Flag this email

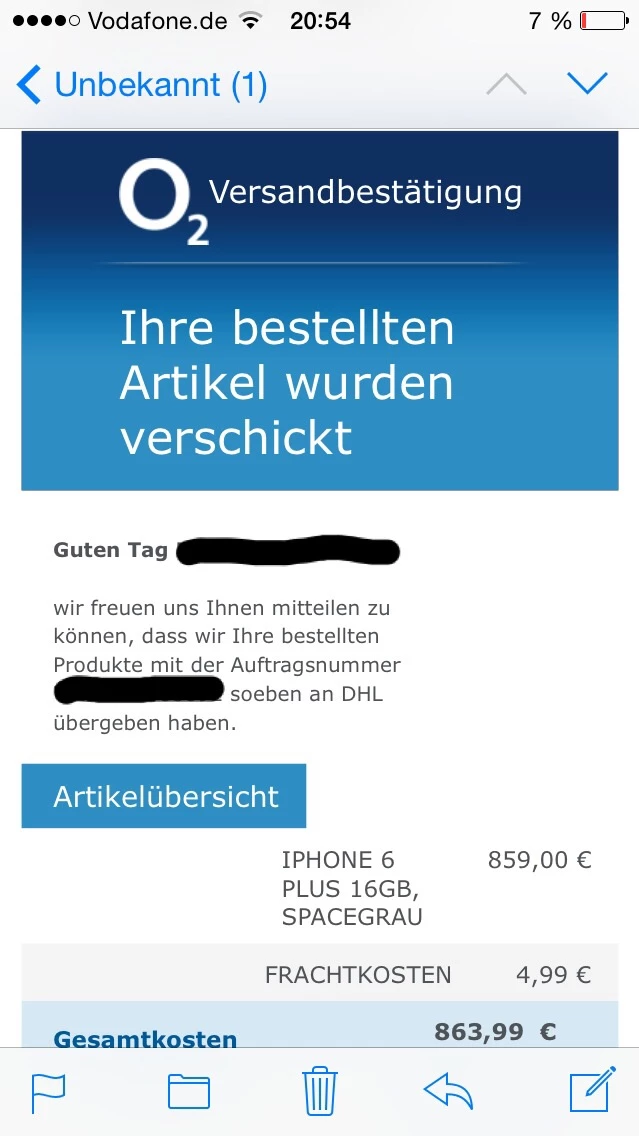(x=49, y=1091)
